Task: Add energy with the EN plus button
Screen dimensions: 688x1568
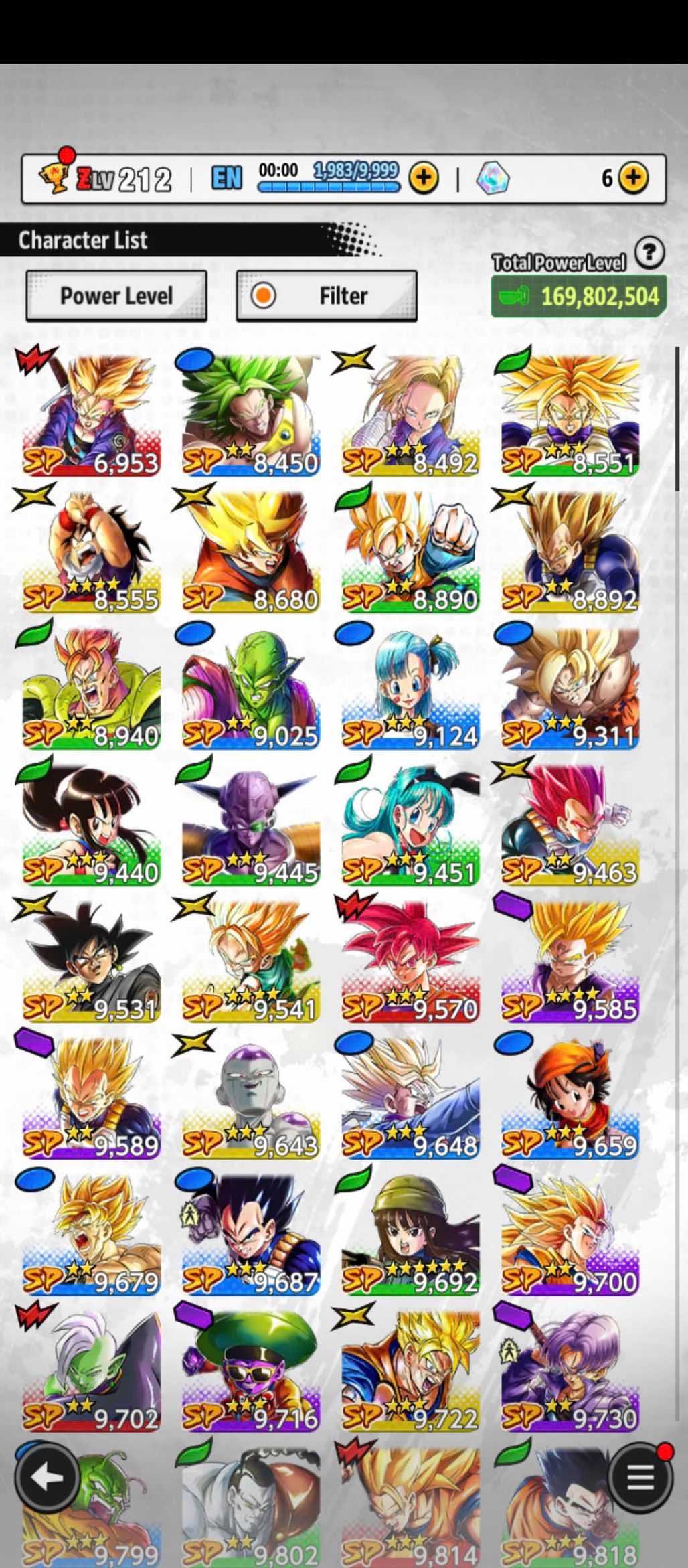Action: 424,178
